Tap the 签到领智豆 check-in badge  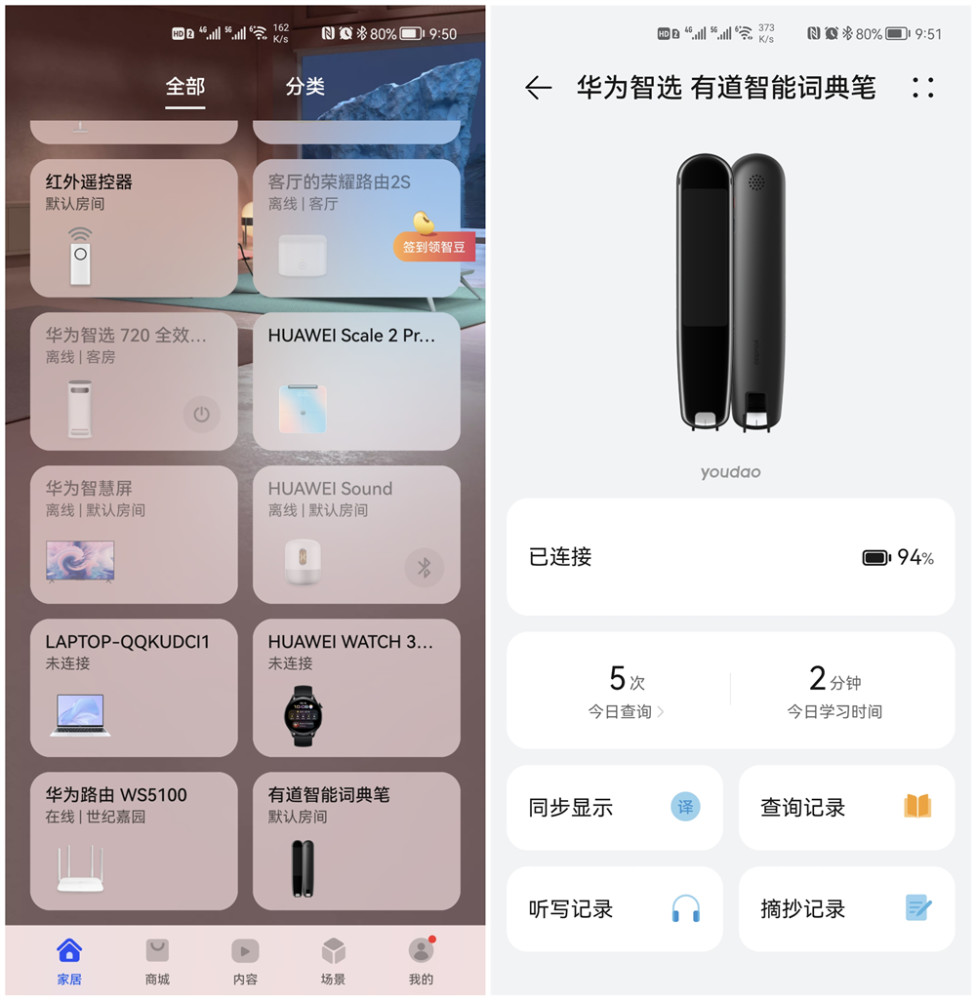[x=434, y=245]
